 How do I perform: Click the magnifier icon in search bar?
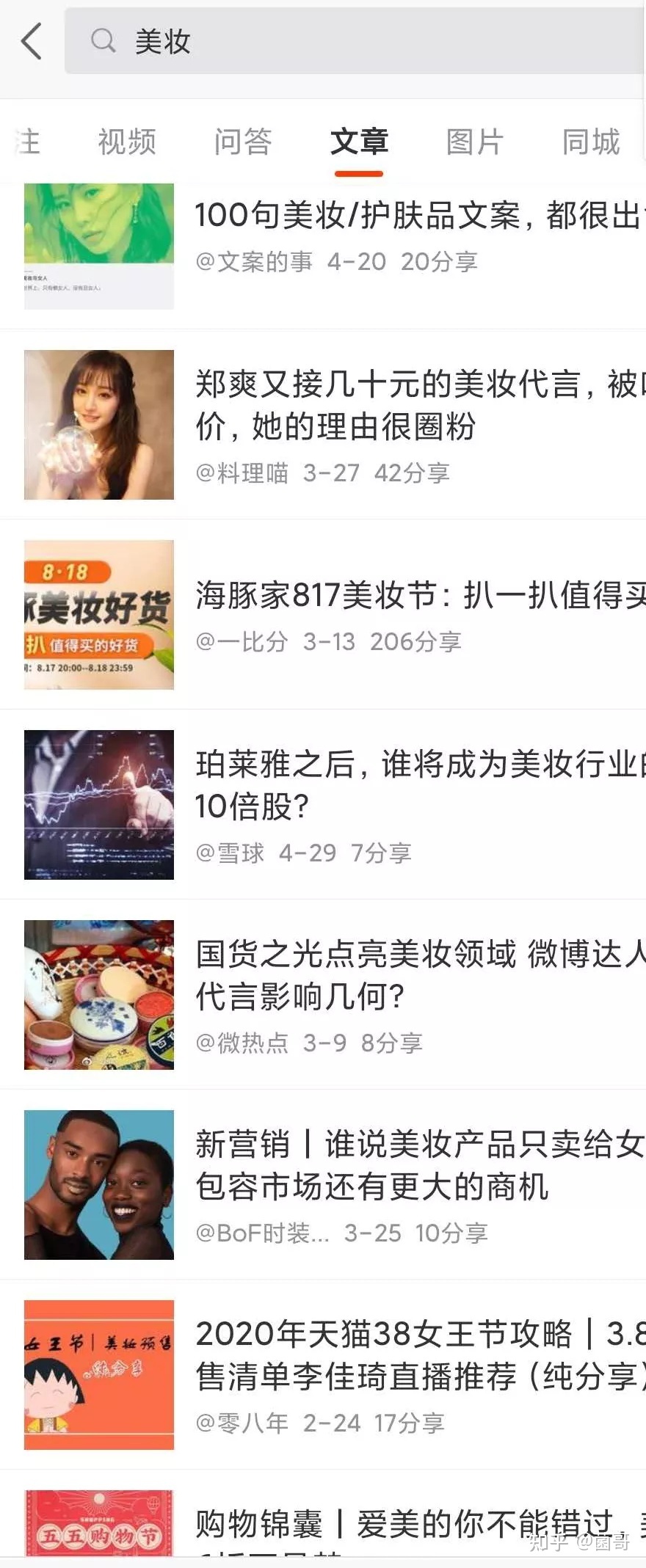[x=103, y=41]
